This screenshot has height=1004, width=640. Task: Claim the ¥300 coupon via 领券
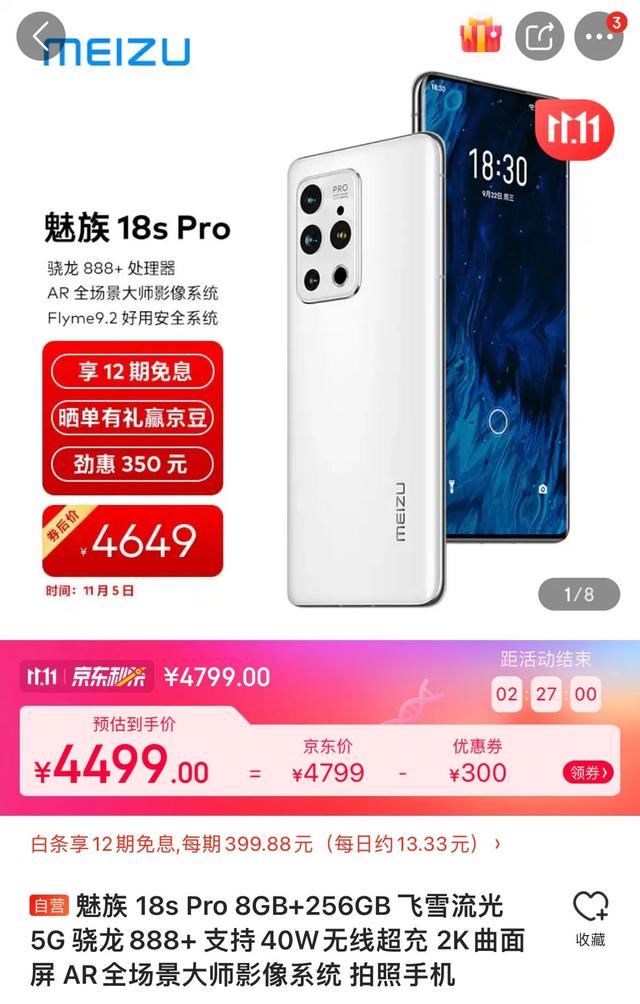(588, 772)
